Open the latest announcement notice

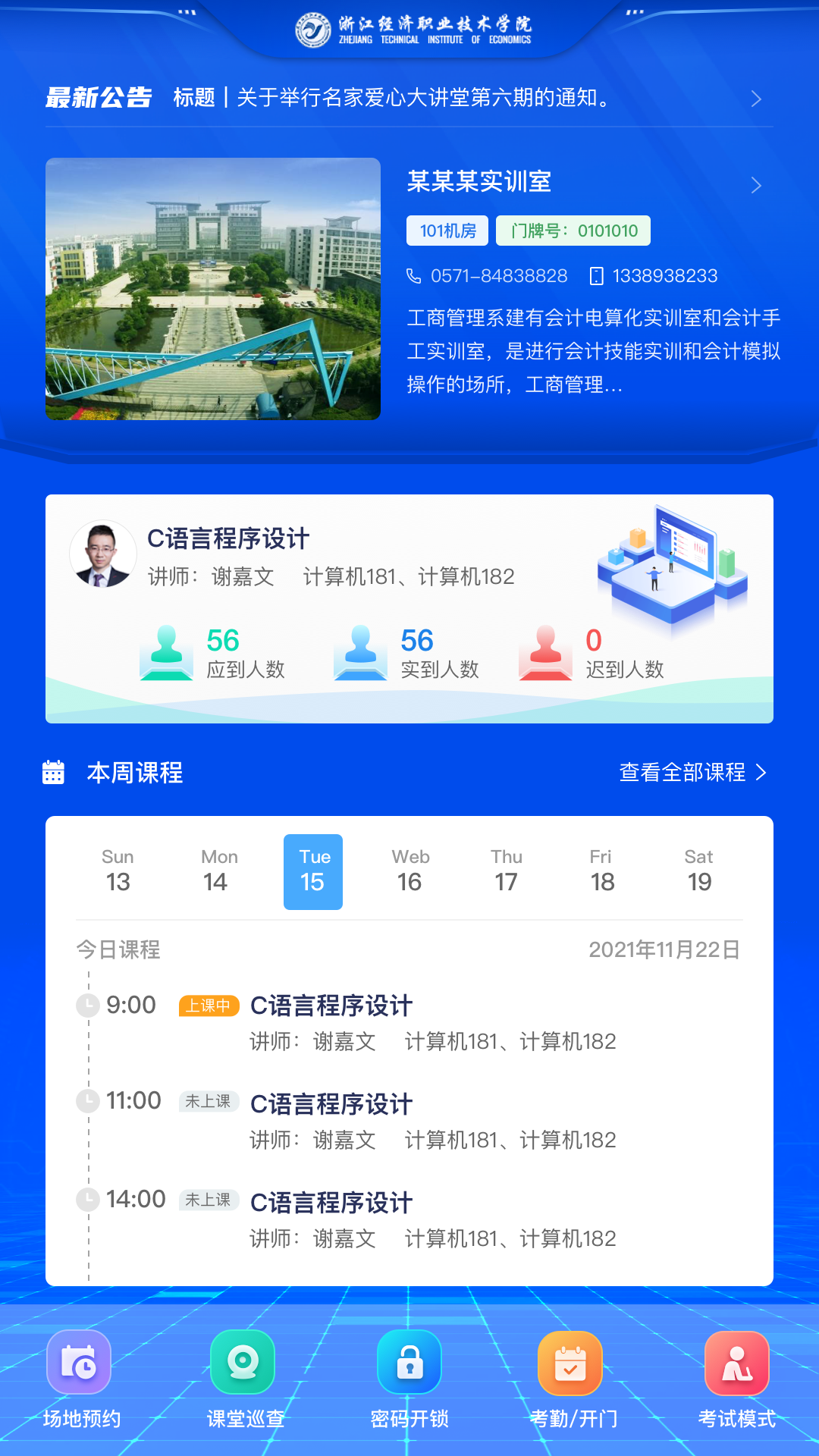(409, 98)
